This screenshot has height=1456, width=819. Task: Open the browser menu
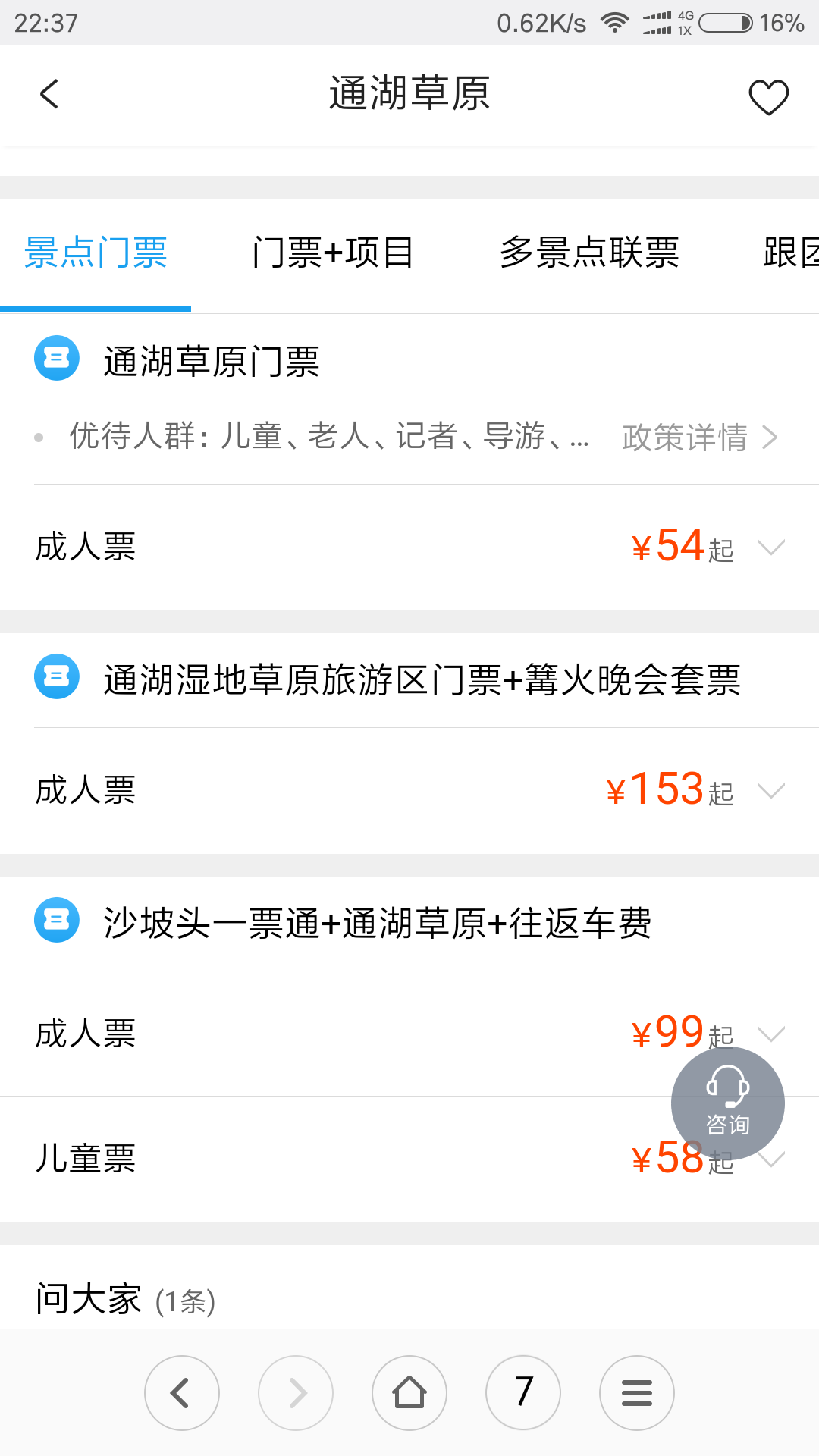[x=637, y=1393]
